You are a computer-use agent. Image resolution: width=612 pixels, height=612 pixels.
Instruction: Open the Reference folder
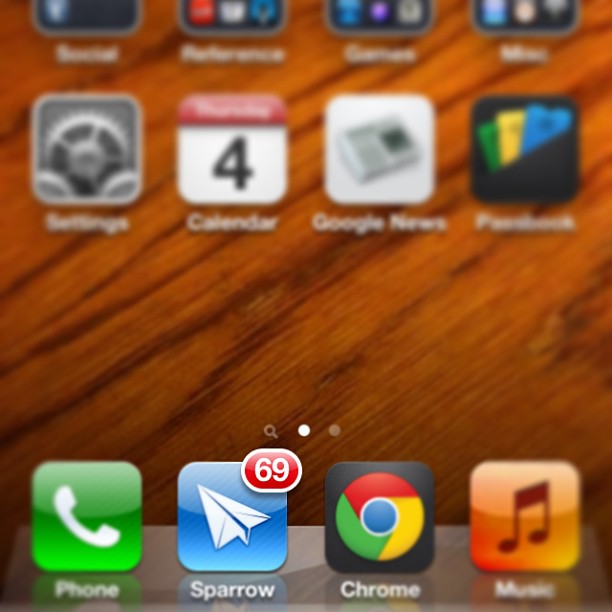coord(232,18)
